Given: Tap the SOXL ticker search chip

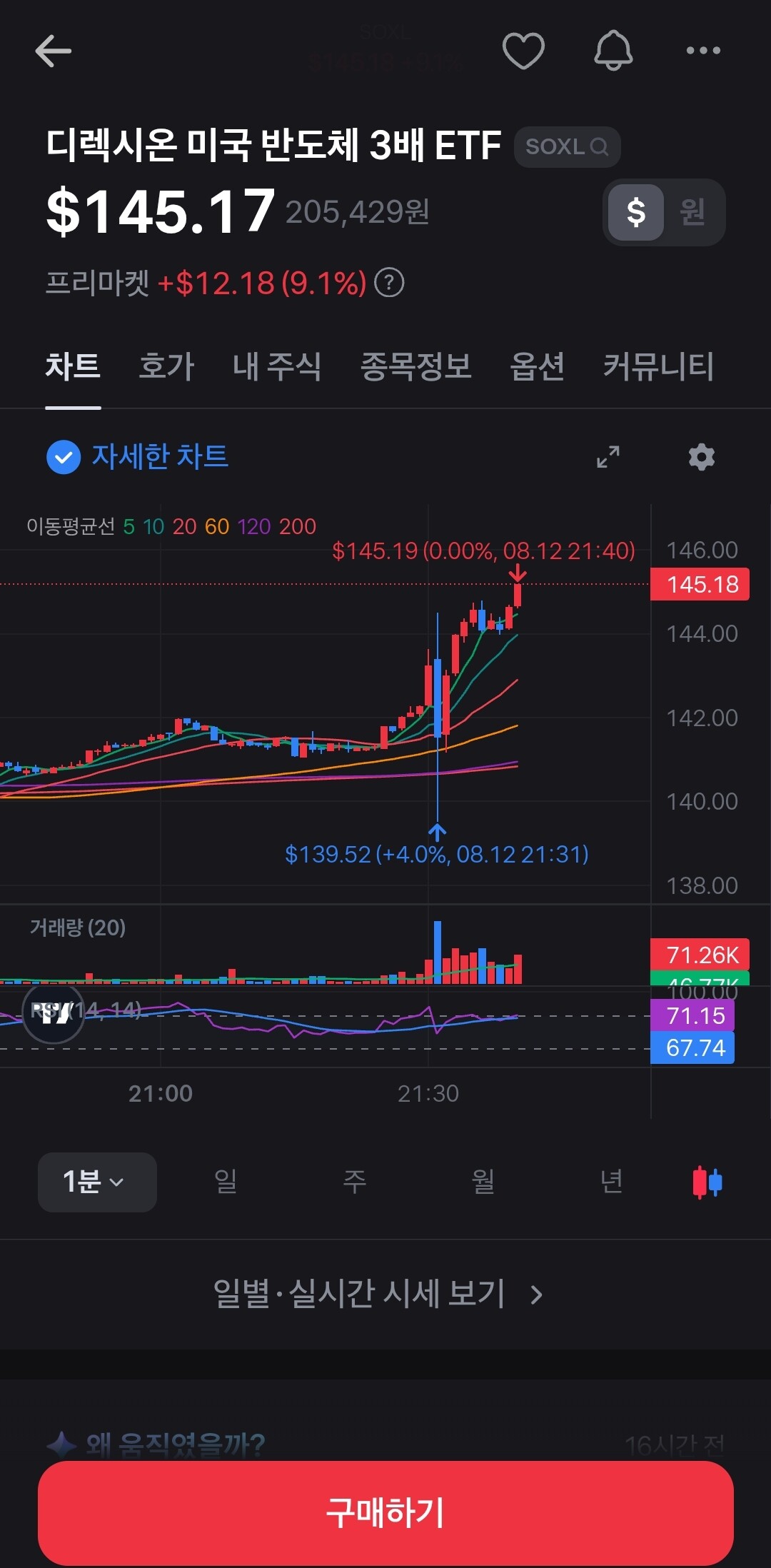Looking at the screenshot, I should [x=567, y=146].
